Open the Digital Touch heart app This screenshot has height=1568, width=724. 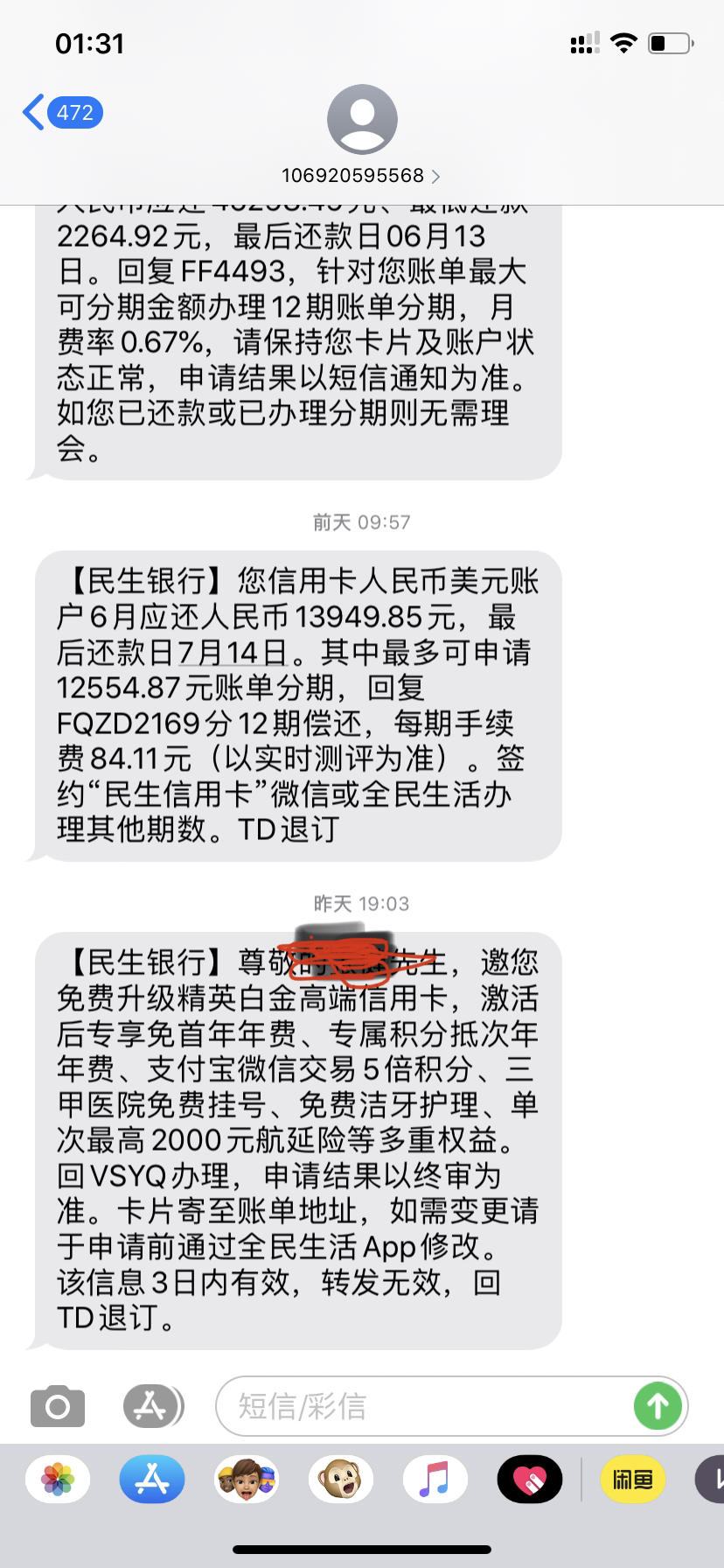pyautogui.click(x=529, y=1479)
